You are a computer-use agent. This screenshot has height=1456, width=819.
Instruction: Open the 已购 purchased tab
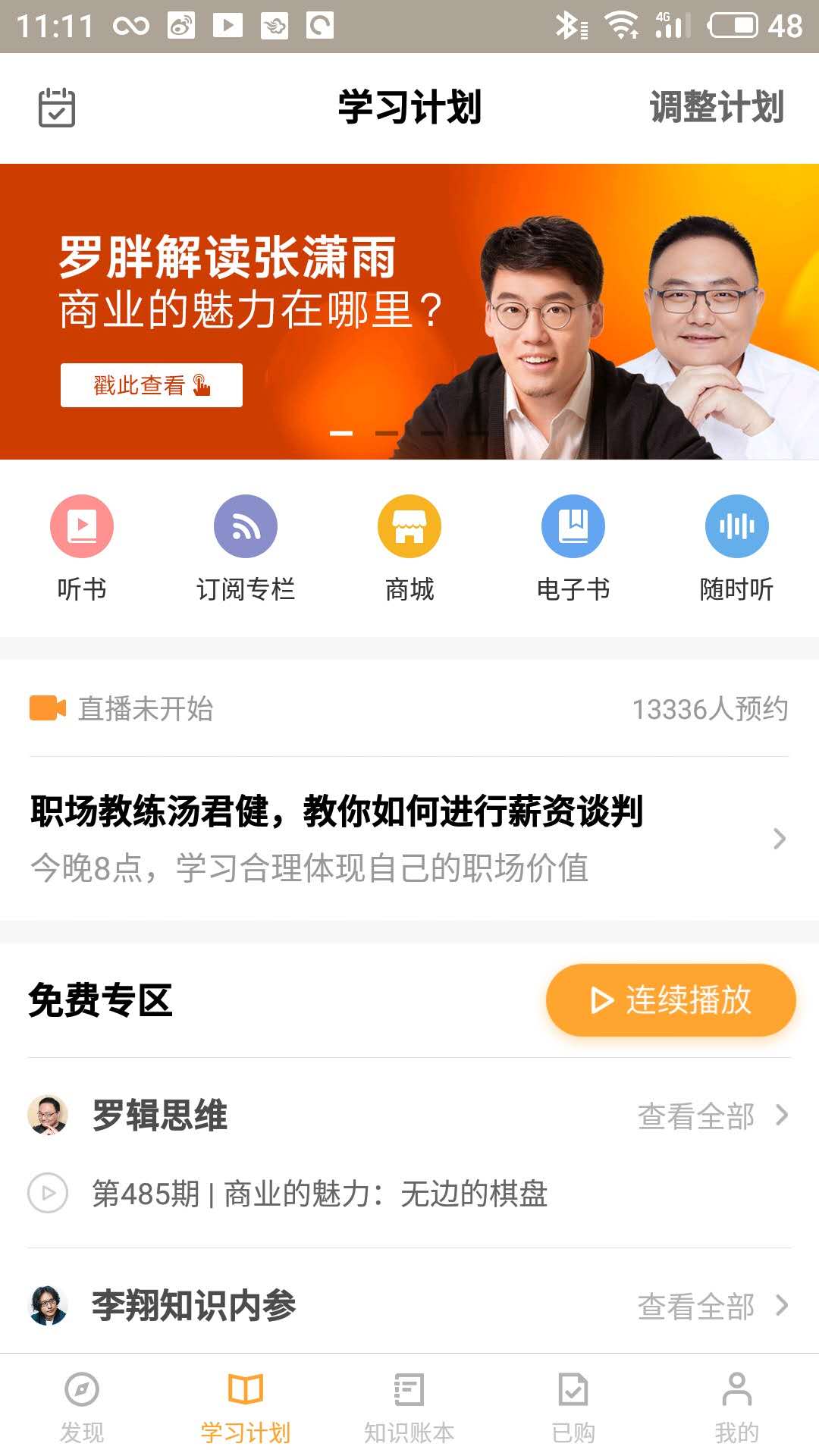[573, 1407]
